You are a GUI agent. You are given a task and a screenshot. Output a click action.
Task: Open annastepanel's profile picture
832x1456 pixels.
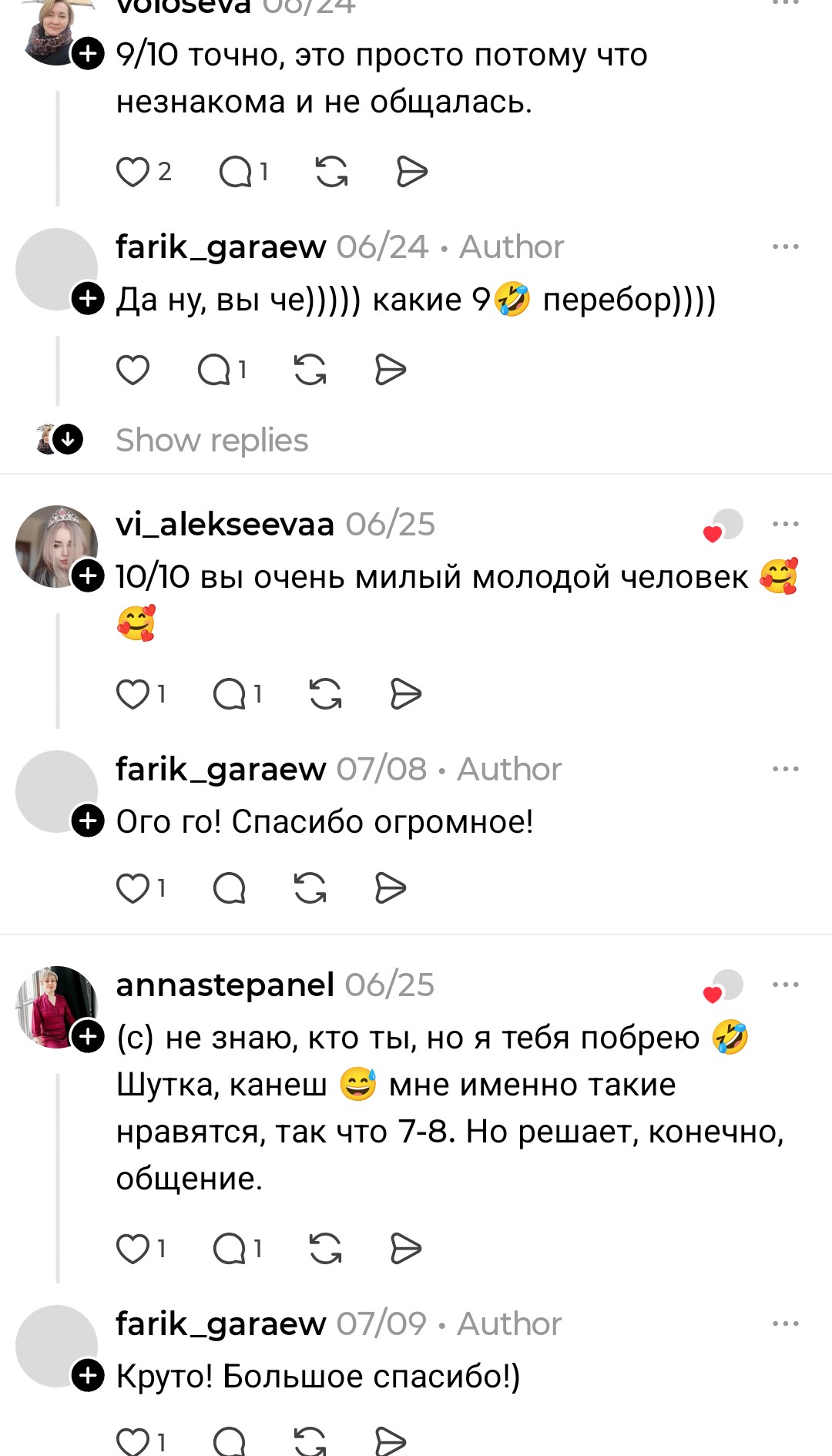tap(55, 1007)
